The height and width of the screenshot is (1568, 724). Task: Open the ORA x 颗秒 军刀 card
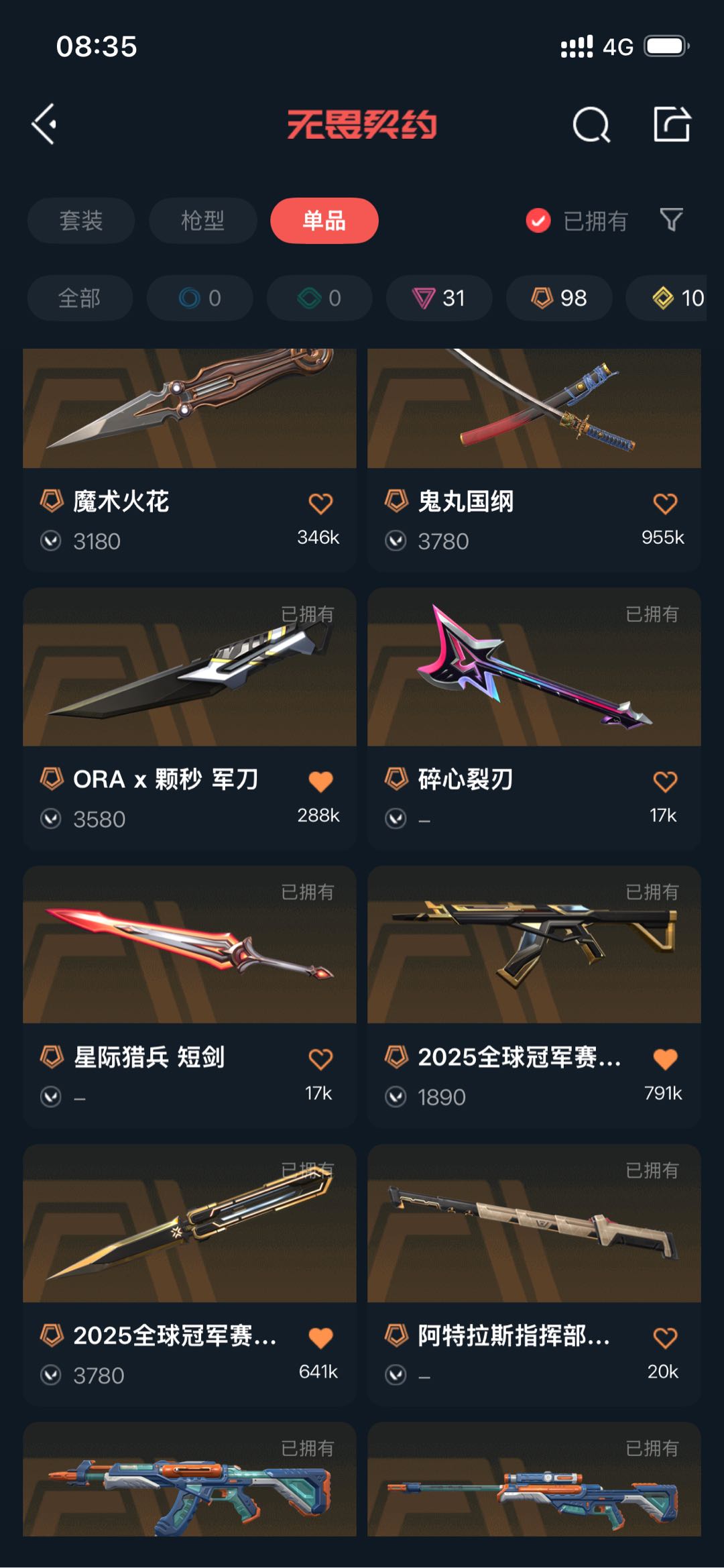coord(190,719)
